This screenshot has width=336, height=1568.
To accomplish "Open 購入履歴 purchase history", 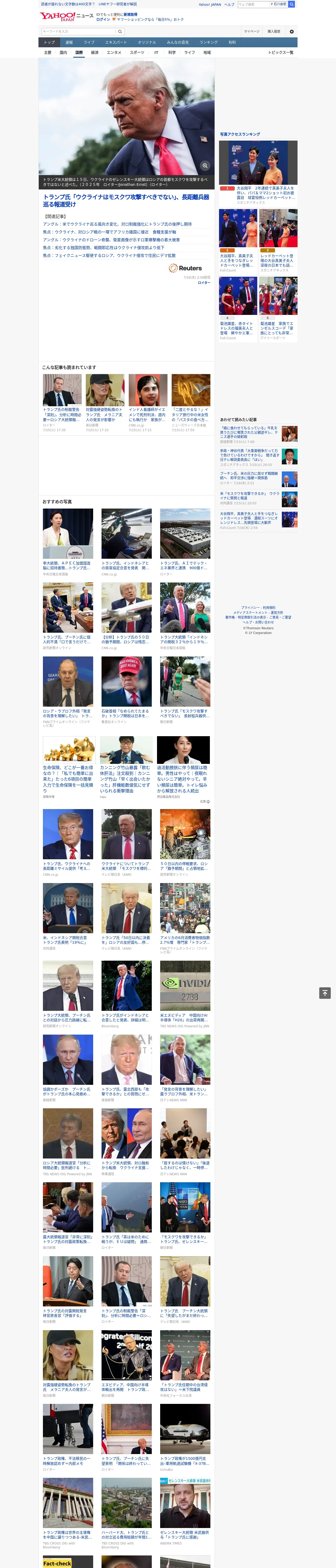I will coord(274,32).
